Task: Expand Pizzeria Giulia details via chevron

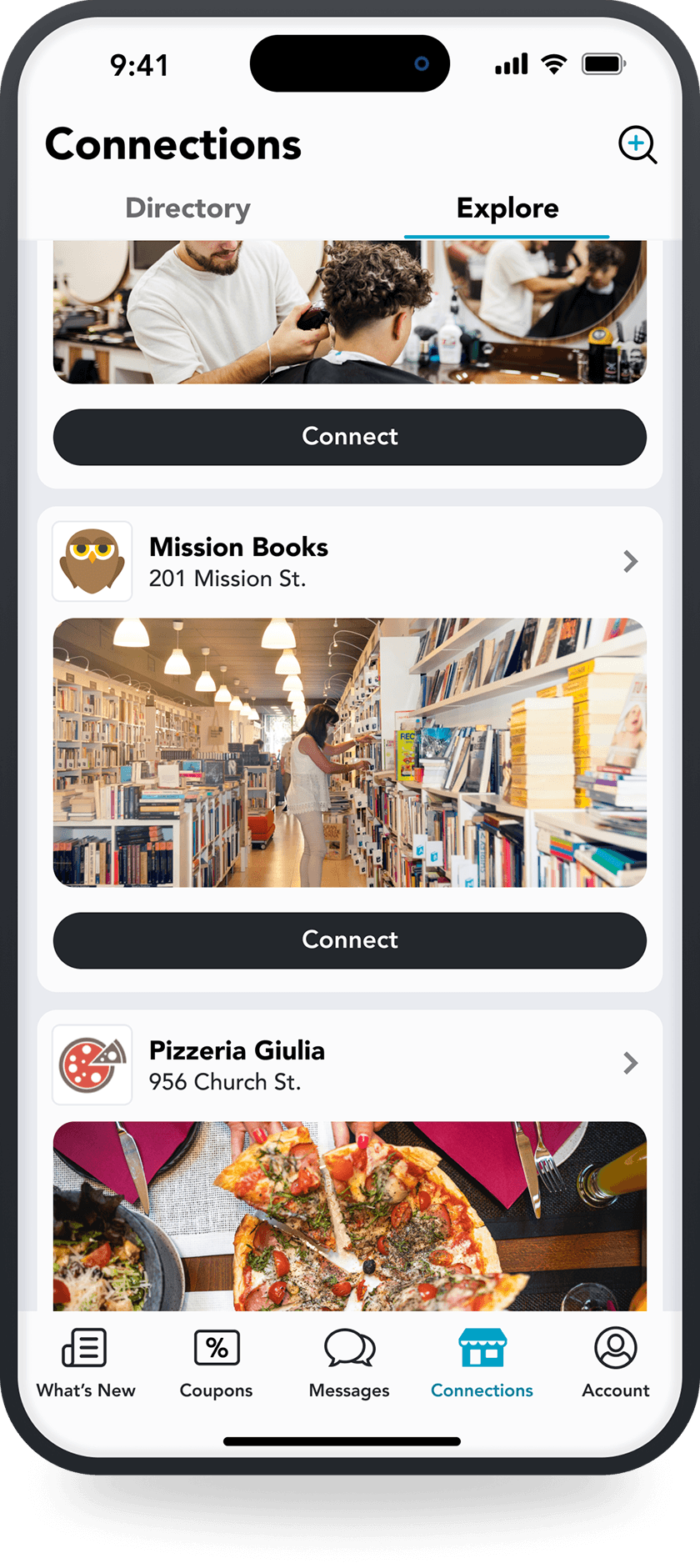Action: tap(630, 1063)
